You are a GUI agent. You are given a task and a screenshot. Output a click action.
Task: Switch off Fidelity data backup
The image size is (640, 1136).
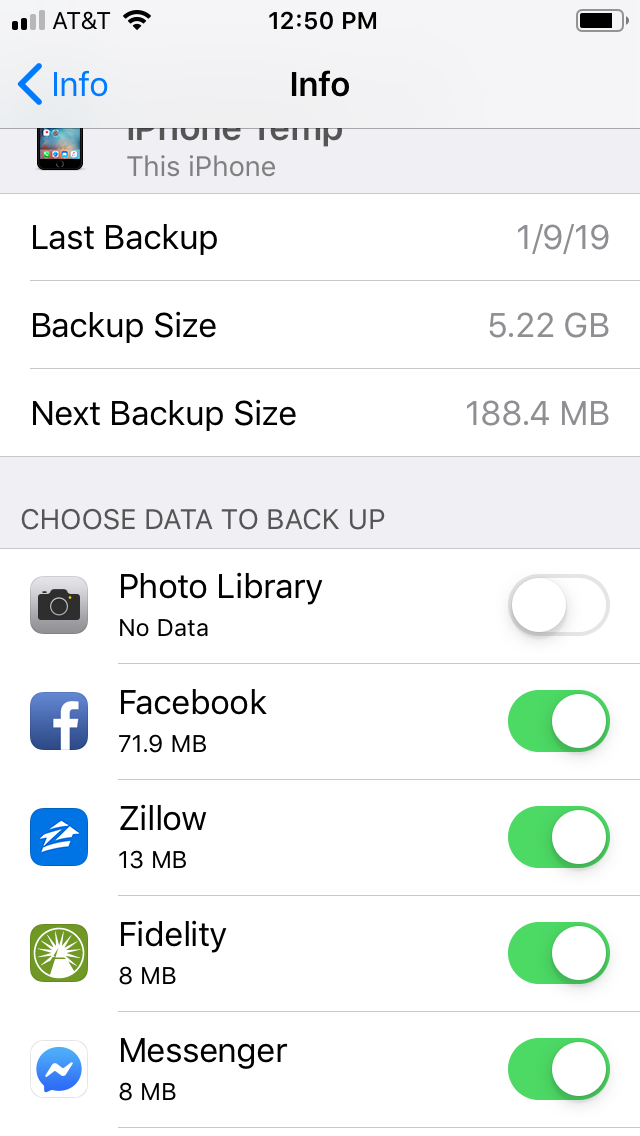pos(558,953)
